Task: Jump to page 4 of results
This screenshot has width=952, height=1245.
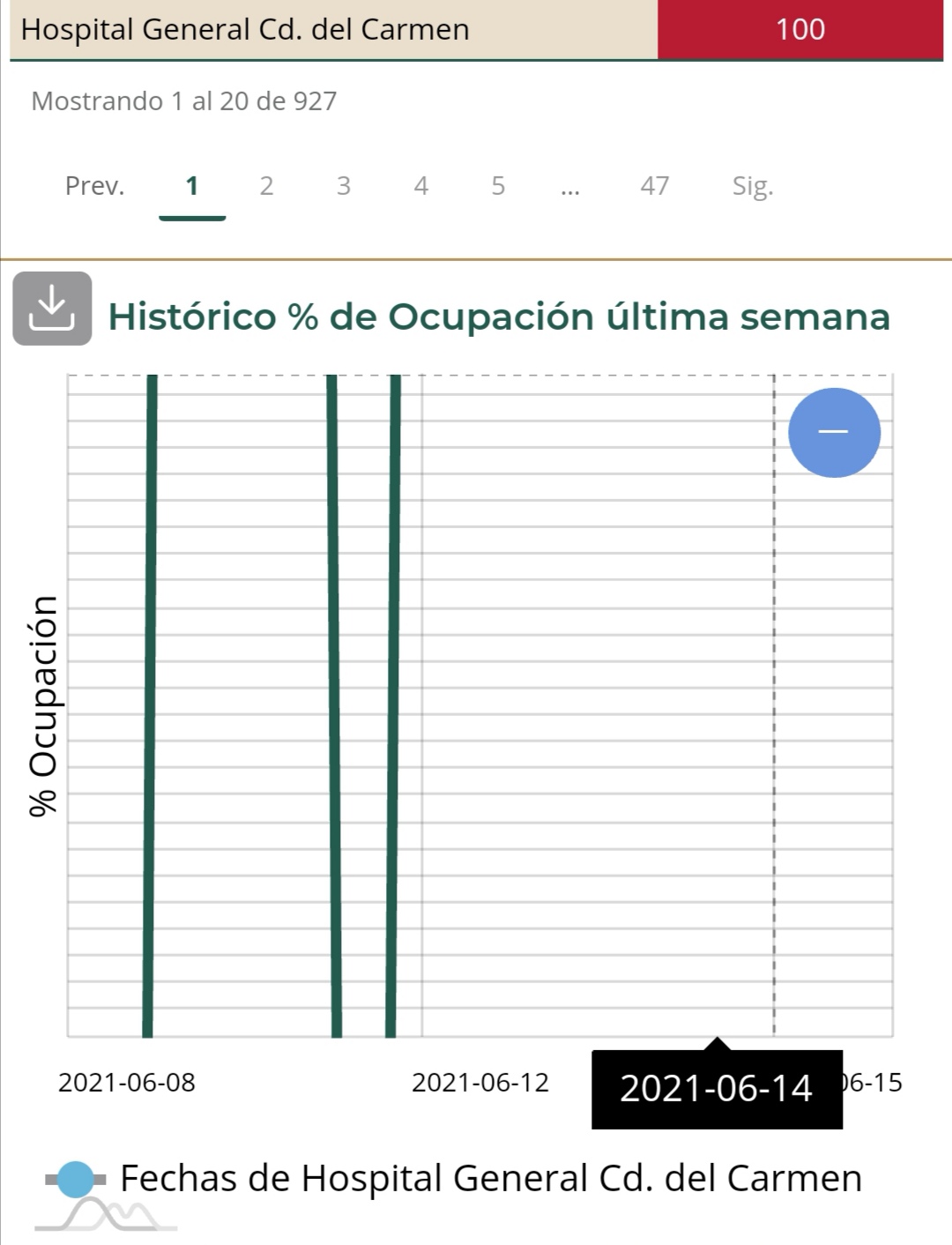Action: (421, 186)
